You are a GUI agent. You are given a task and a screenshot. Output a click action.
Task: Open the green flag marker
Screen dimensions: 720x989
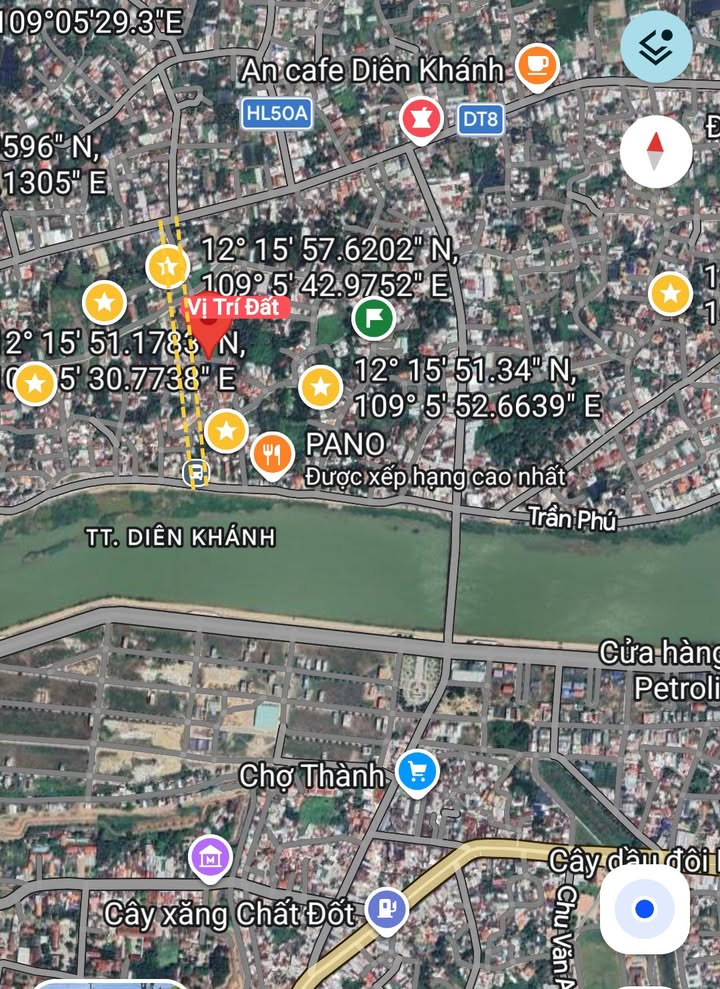point(374,318)
